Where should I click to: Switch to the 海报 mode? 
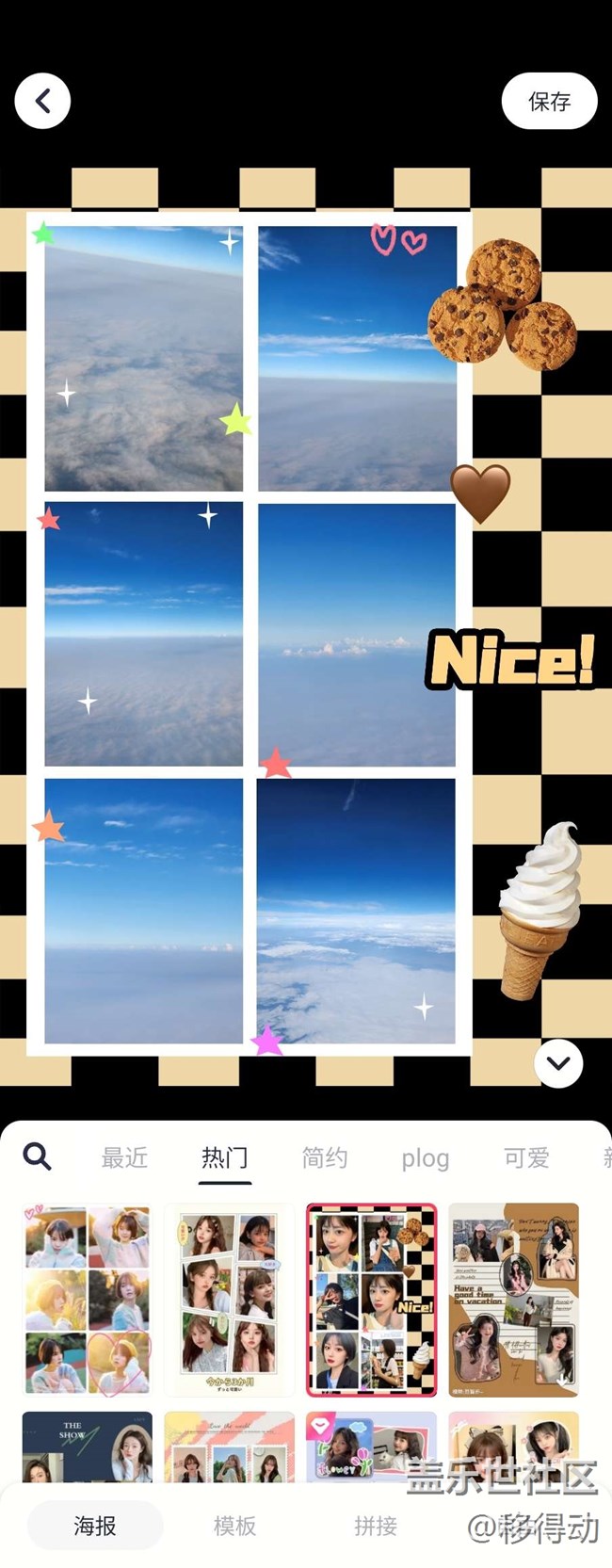pyautogui.click(x=95, y=1526)
